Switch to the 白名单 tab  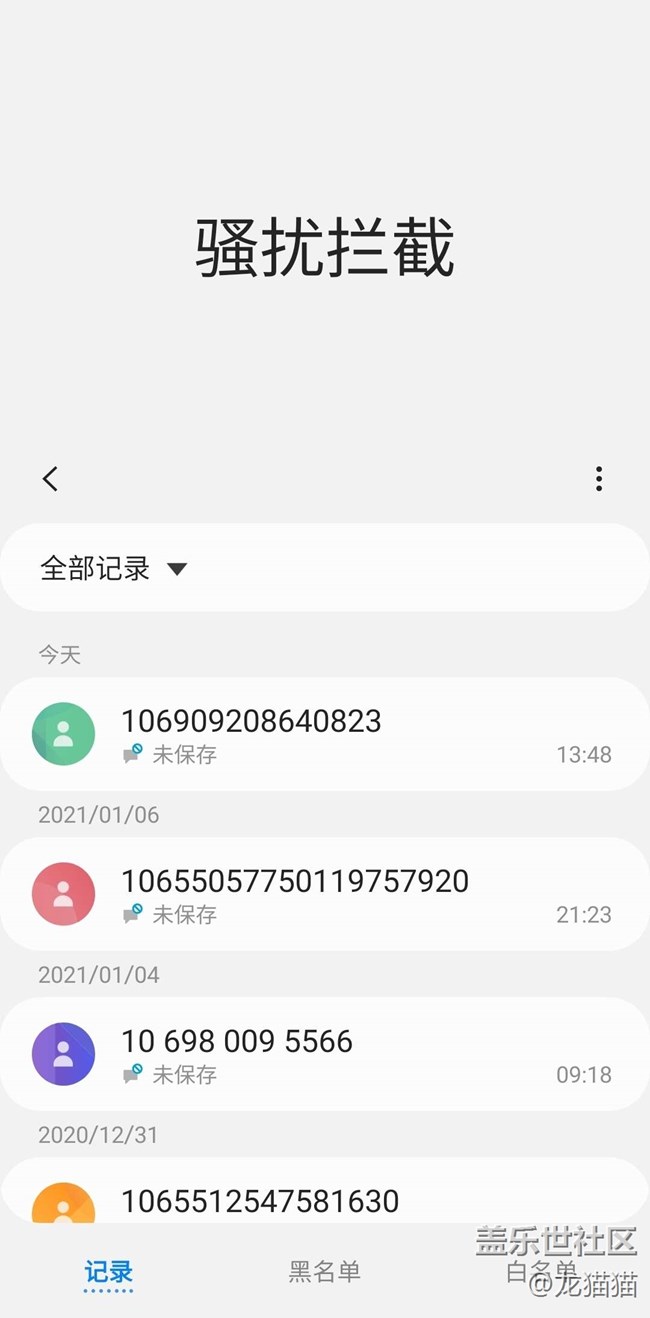[x=541, y=1272]
